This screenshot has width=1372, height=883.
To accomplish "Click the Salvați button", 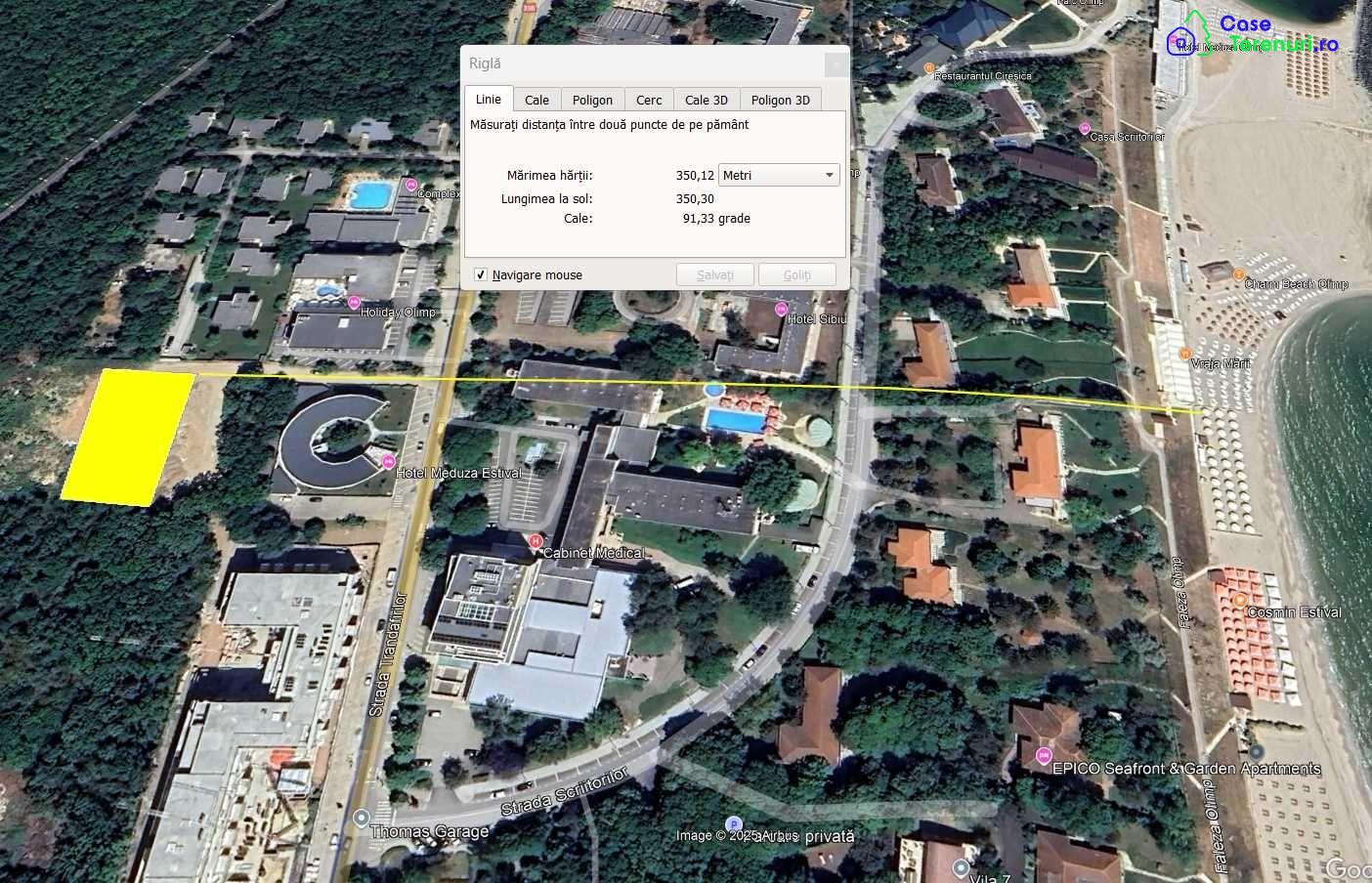I will (x=714, y=274).
